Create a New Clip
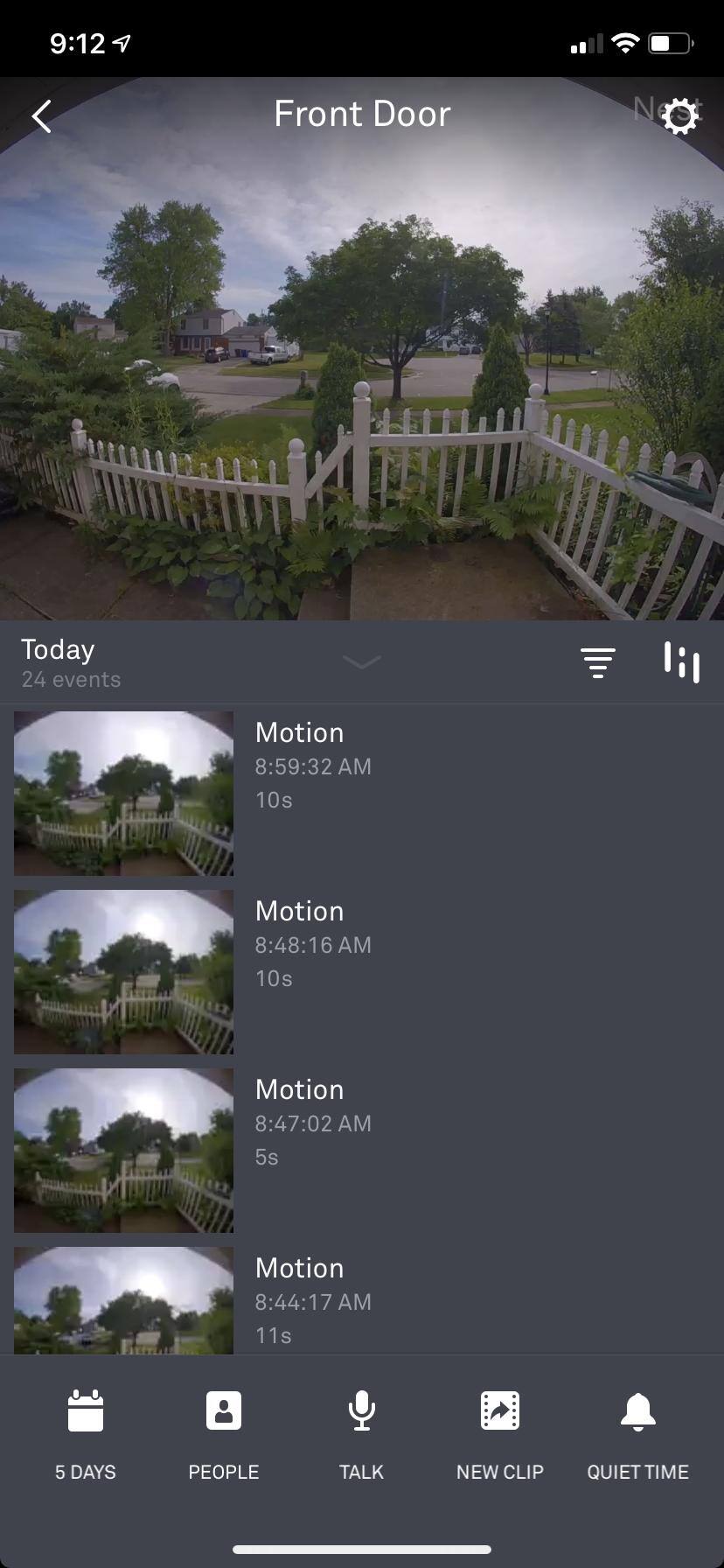The image size is (724, 1568). 500,1433
